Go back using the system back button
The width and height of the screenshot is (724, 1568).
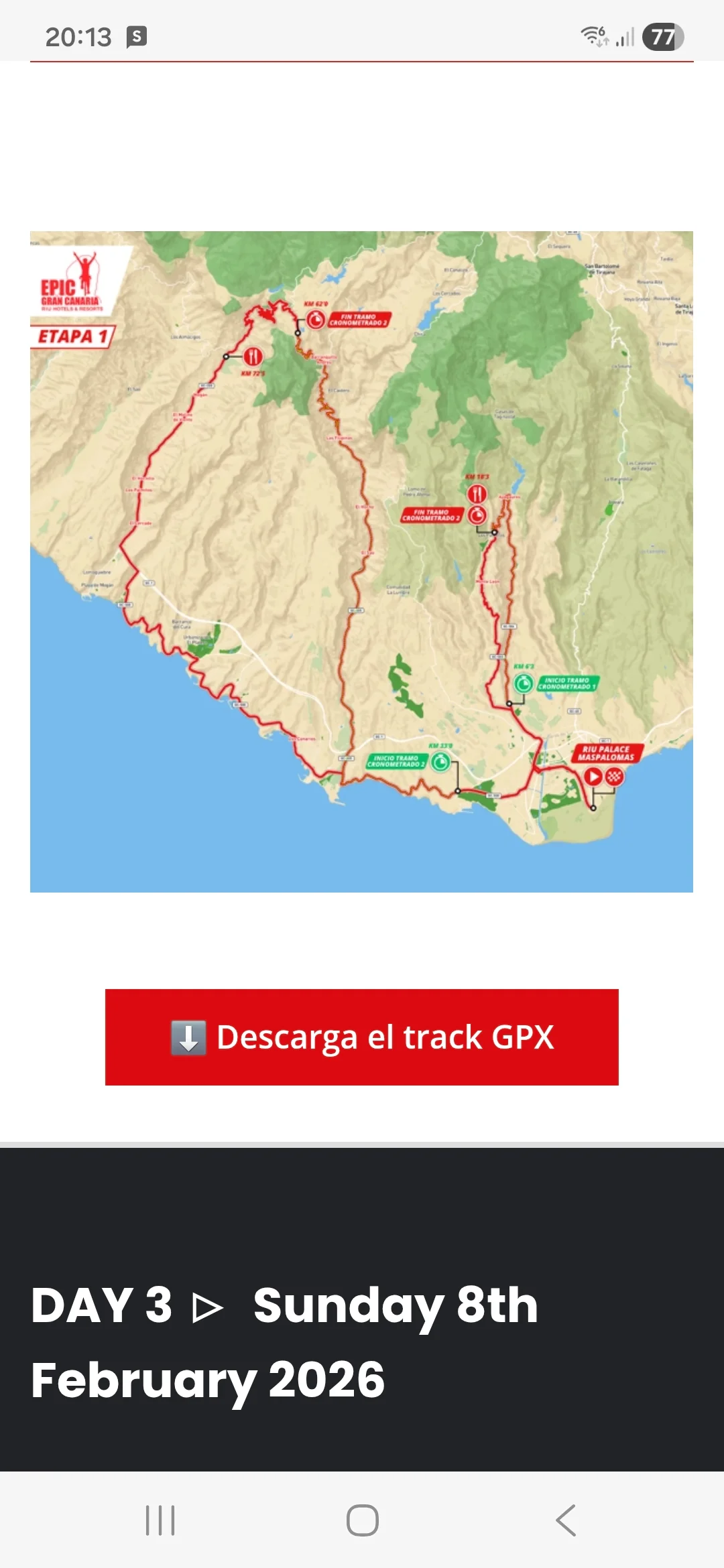pyautogui.click(x=566, y=1520)
